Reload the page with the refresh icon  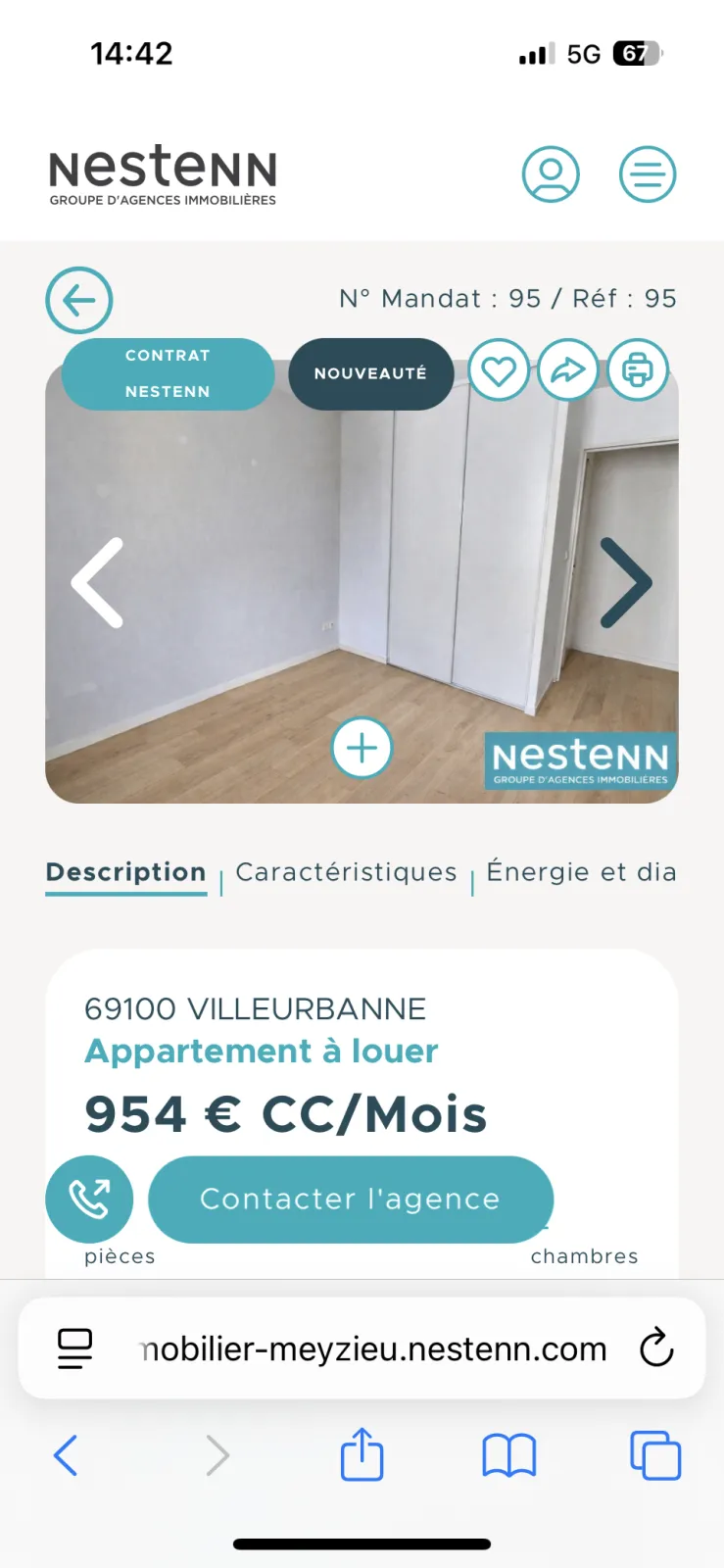coord(656,1347)
